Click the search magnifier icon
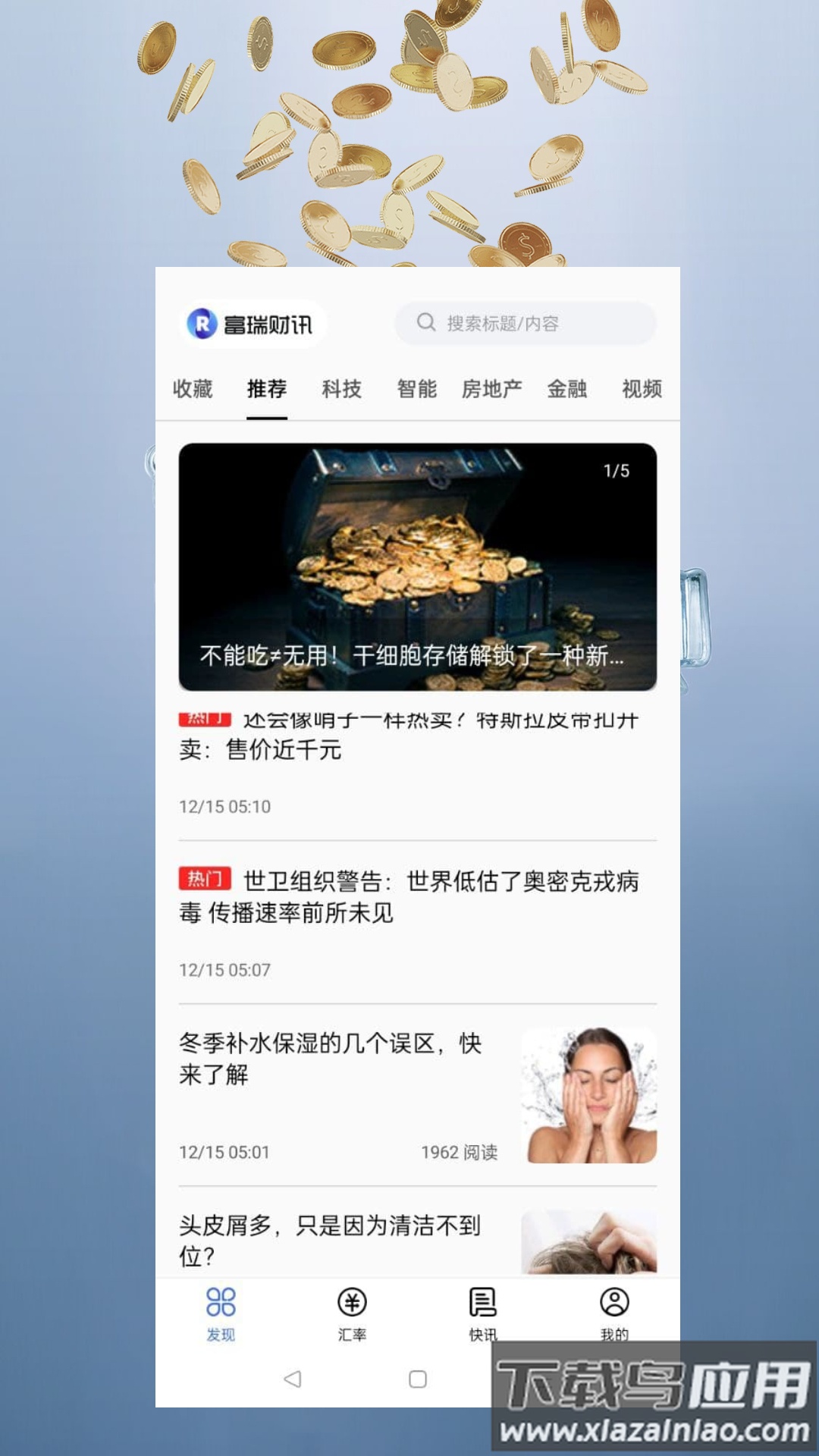 tap(425, 323)
